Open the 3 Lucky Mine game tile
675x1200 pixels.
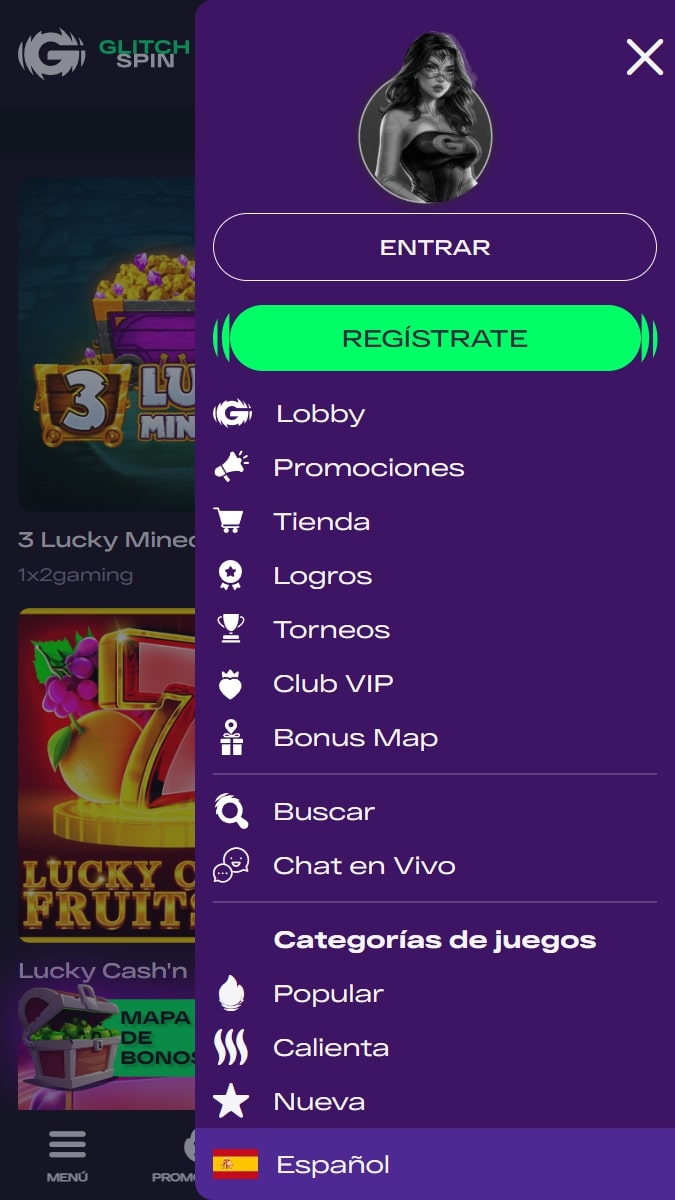coord(106,344)
